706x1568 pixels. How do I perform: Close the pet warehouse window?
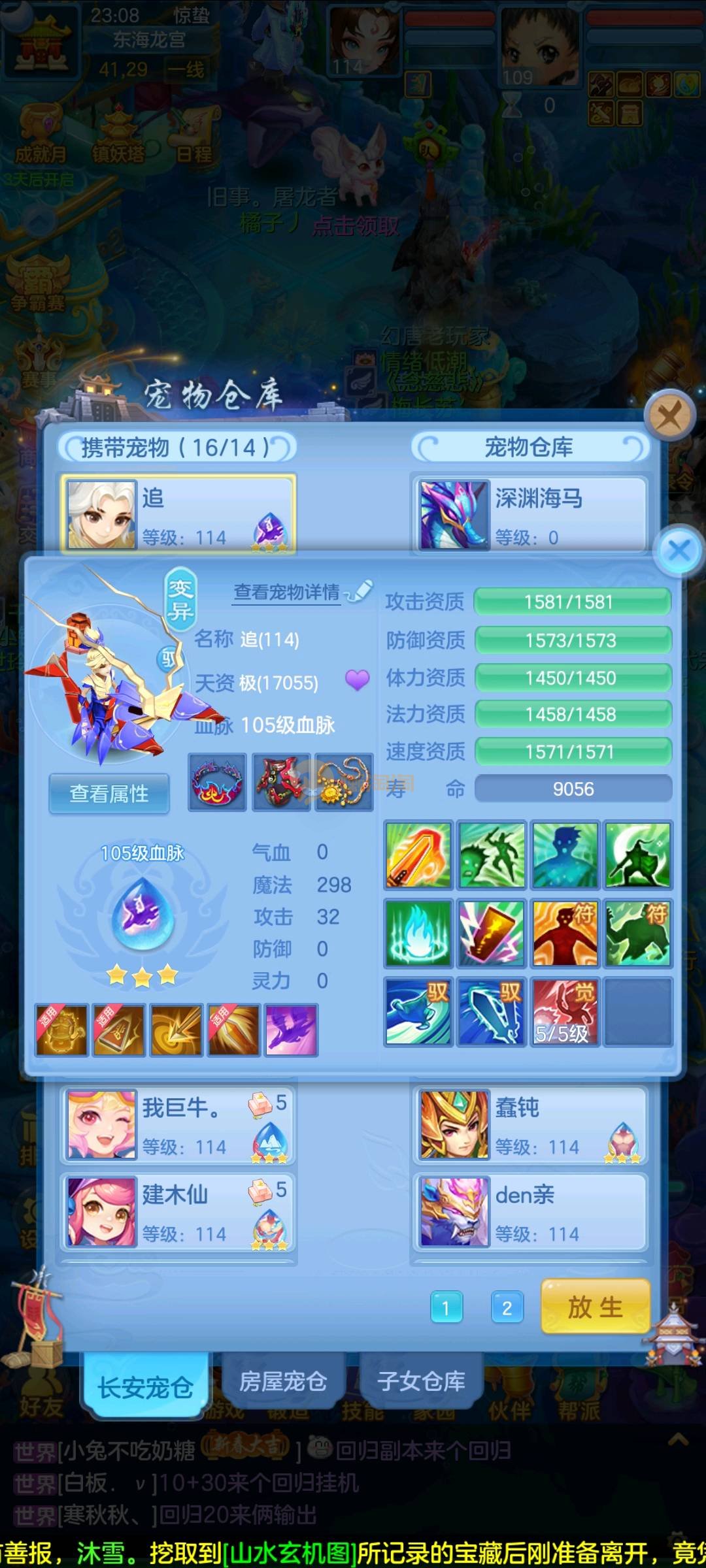point(669,415)
